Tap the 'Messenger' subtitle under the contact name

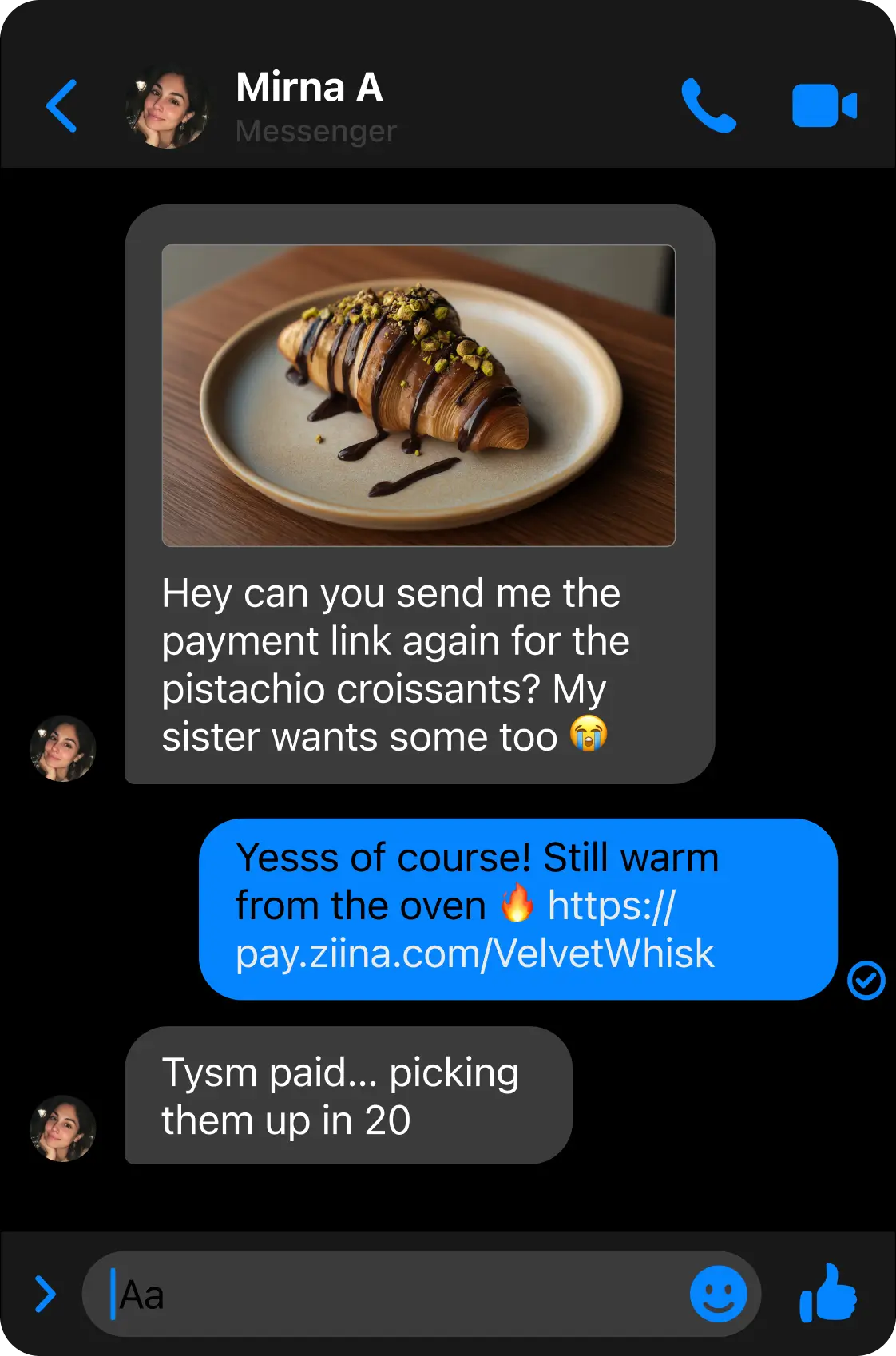click(x=315, y=131)
